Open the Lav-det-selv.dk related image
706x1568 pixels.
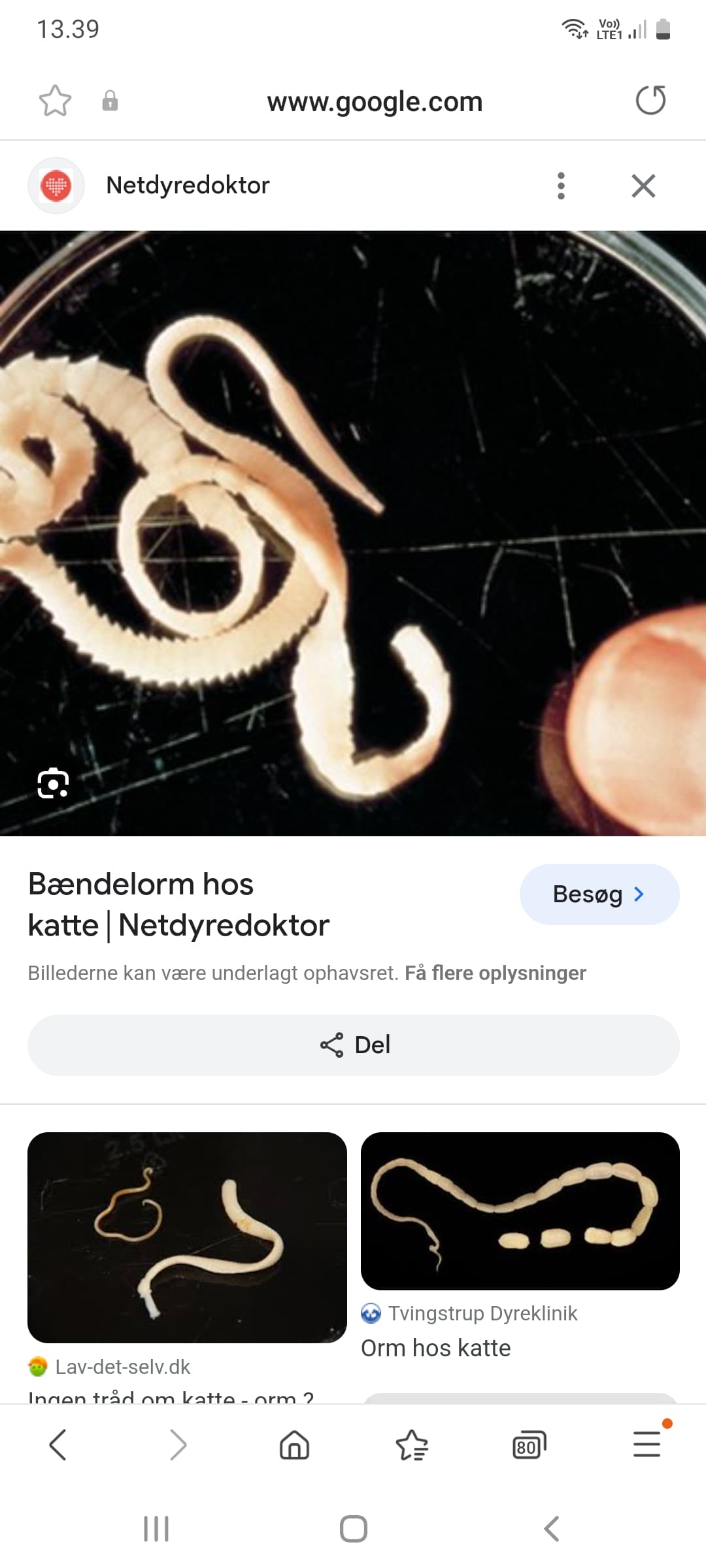[187, 1237]
